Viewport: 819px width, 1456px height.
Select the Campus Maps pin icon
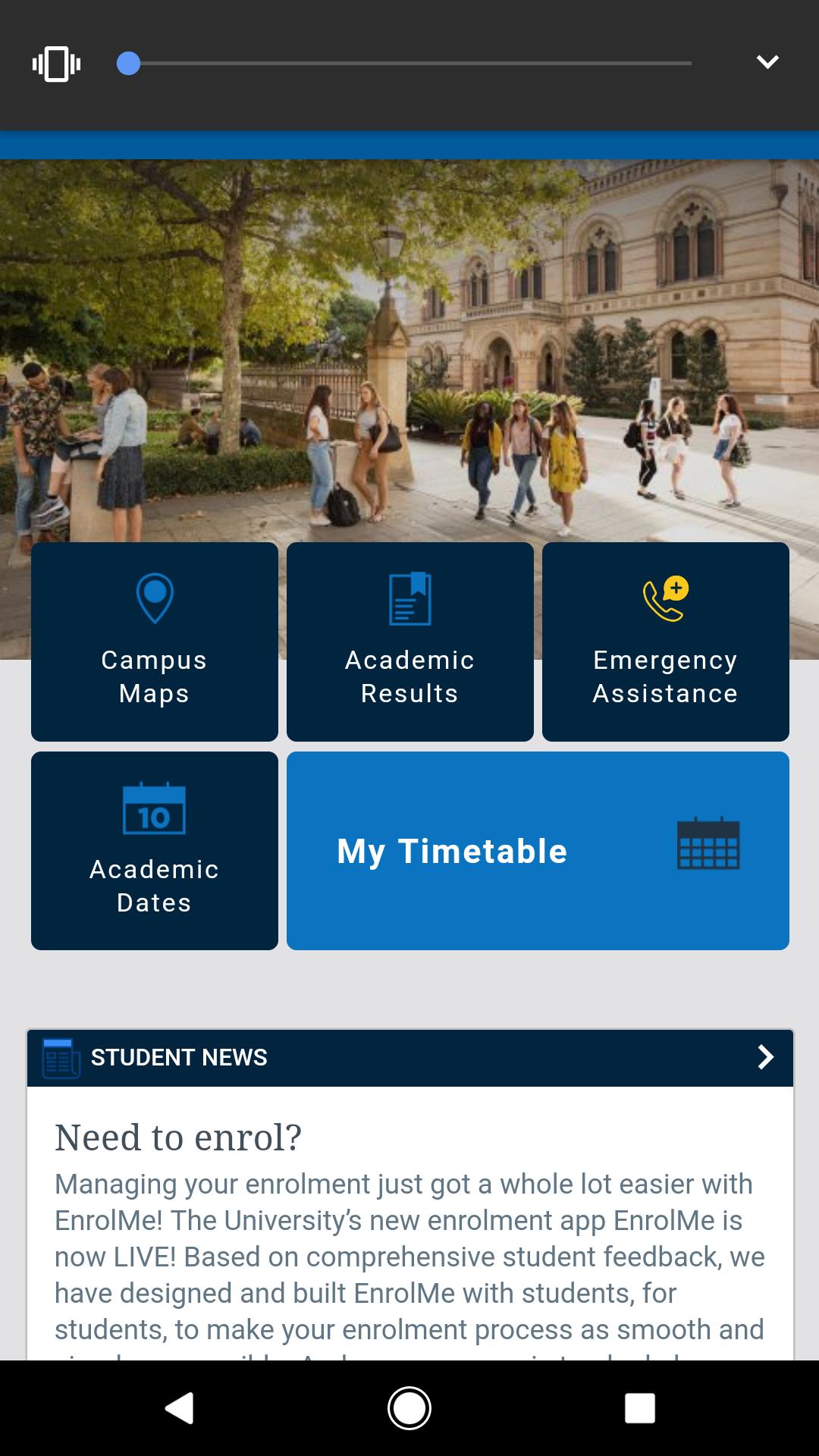click(154, 599)
